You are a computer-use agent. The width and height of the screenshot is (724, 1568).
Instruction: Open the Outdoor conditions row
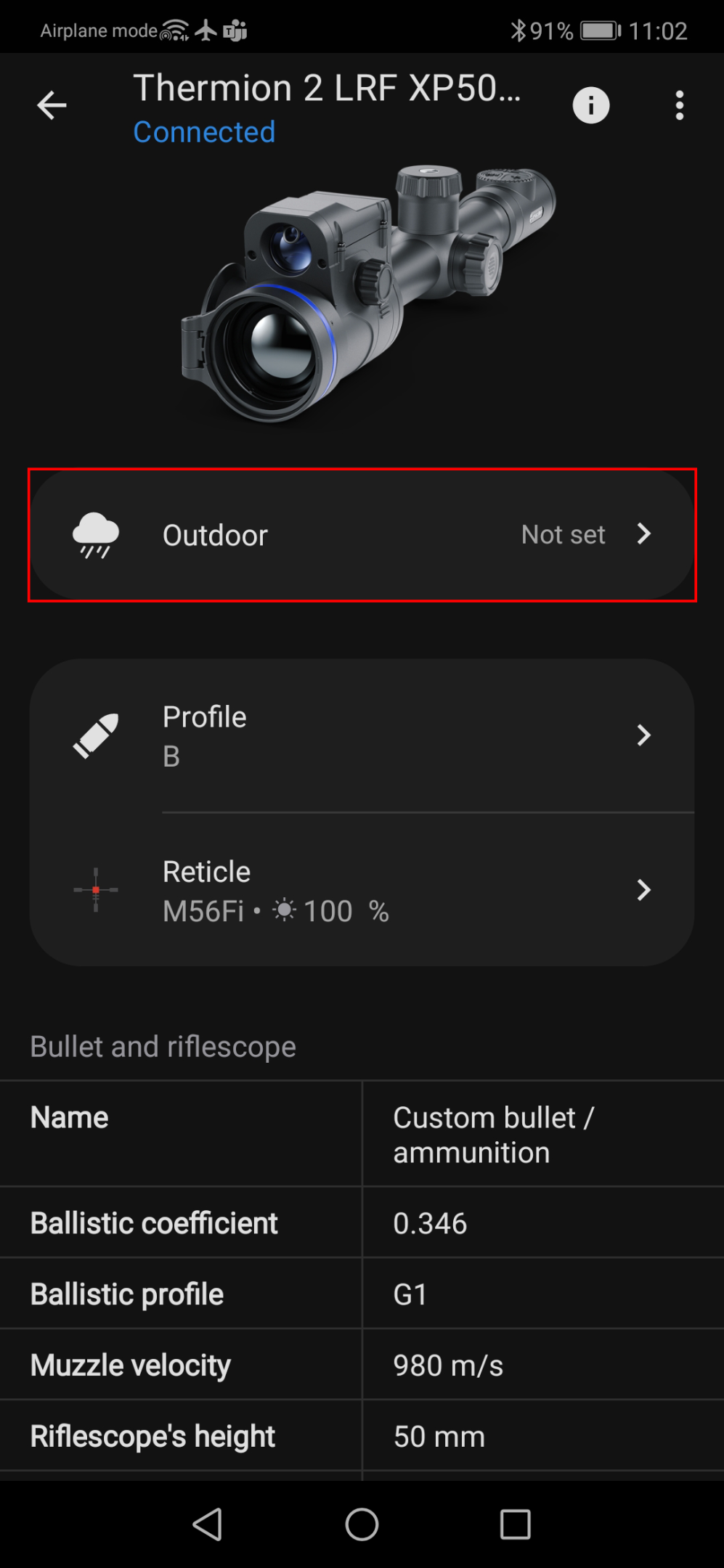click(x=362, y=535)
